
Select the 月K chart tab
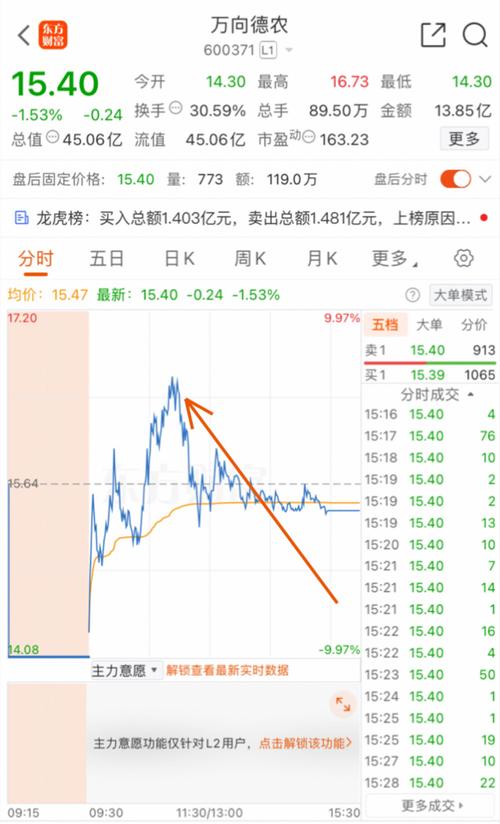point(321,259)
